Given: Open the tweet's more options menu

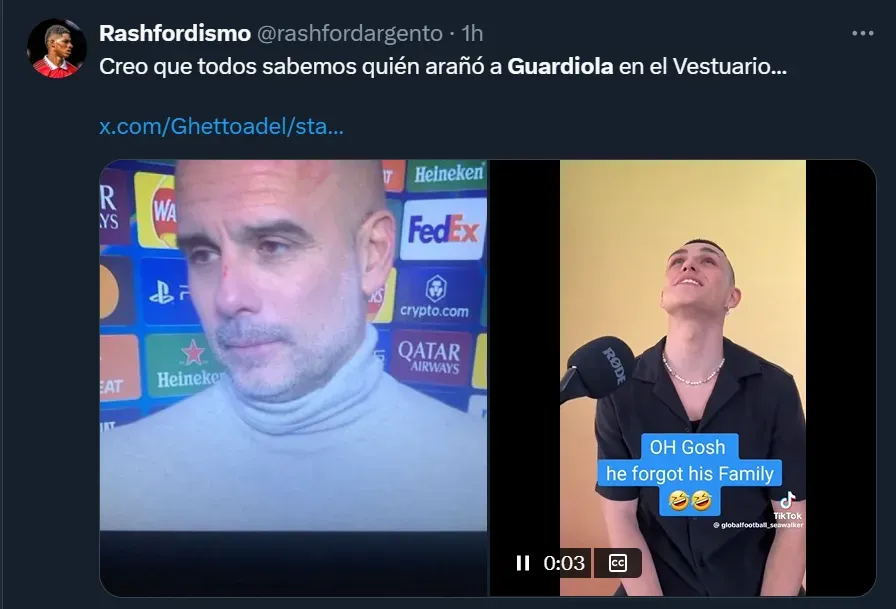Looking at the screenshot, I should click(x=862, y=33).
